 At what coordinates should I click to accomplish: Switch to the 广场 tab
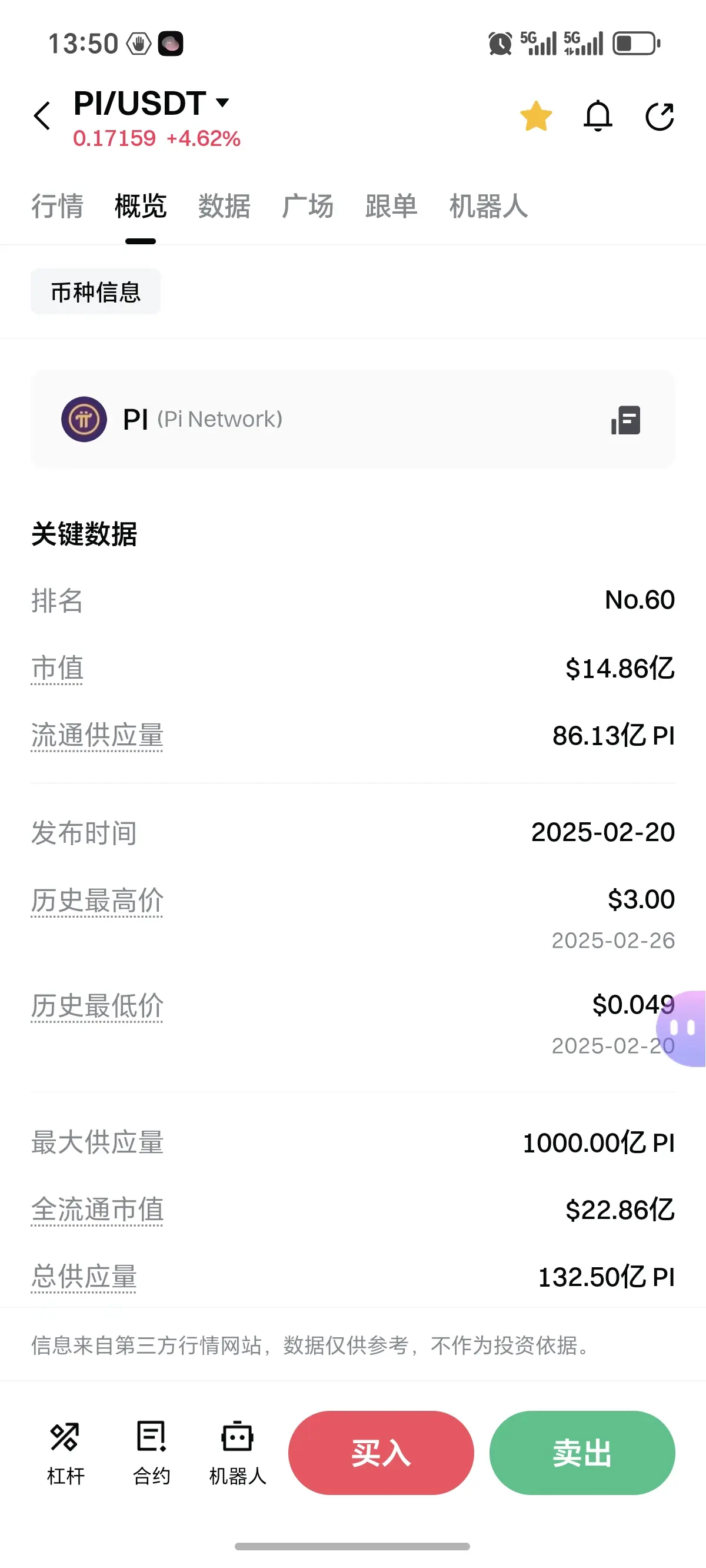point(308,206)
